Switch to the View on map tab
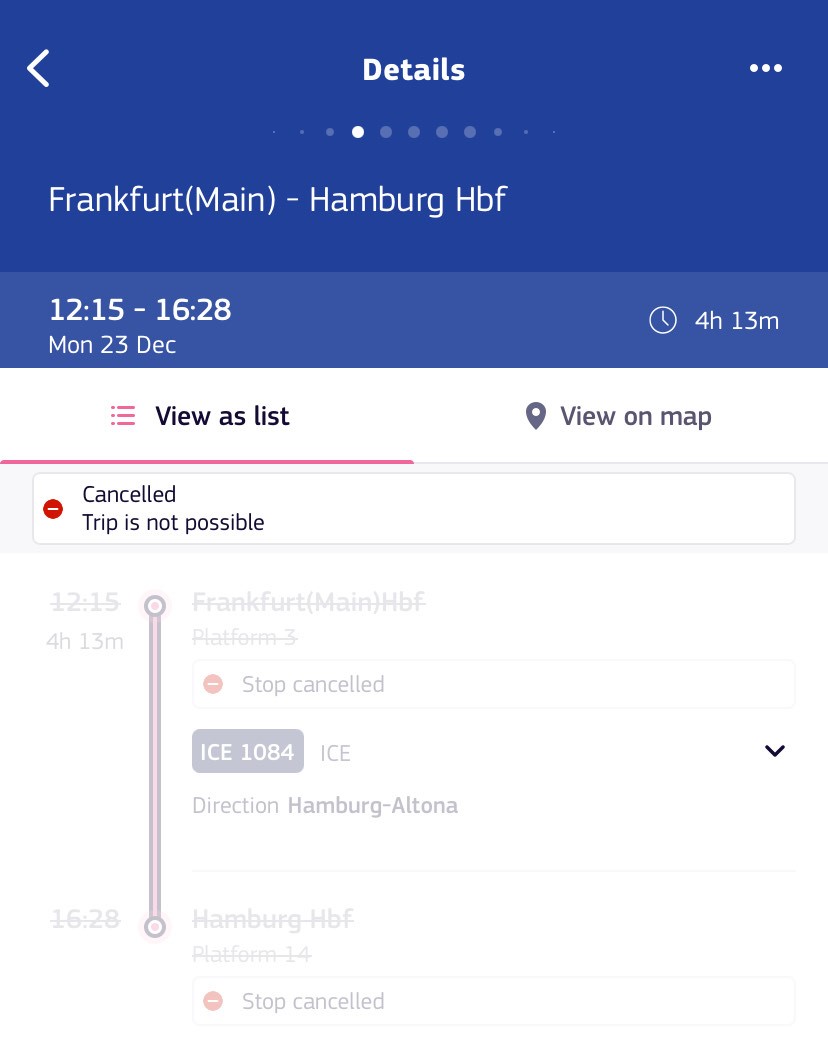Image resolution: width=828 pixels, height=1047 pixels. point(619,416)
